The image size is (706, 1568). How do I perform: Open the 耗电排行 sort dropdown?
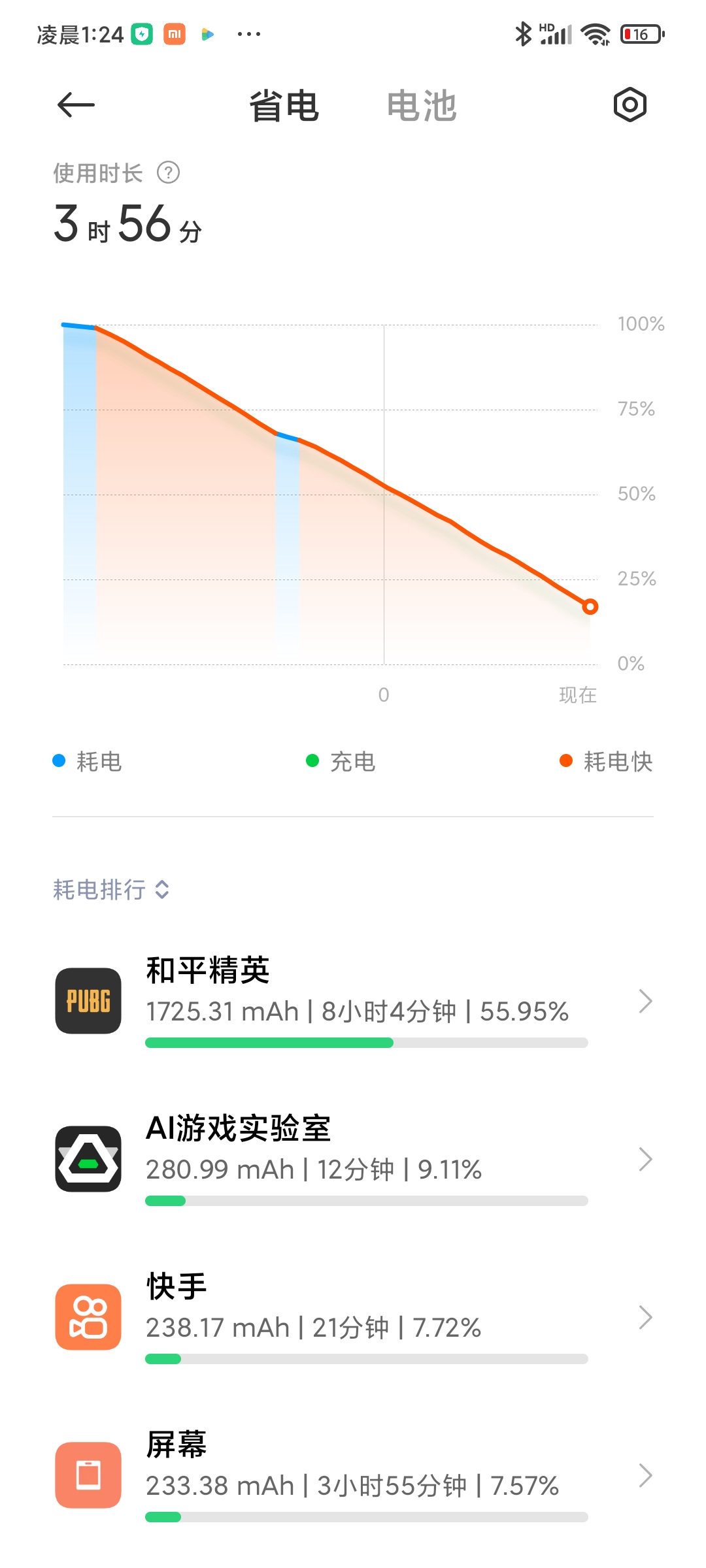coord(111,889)
